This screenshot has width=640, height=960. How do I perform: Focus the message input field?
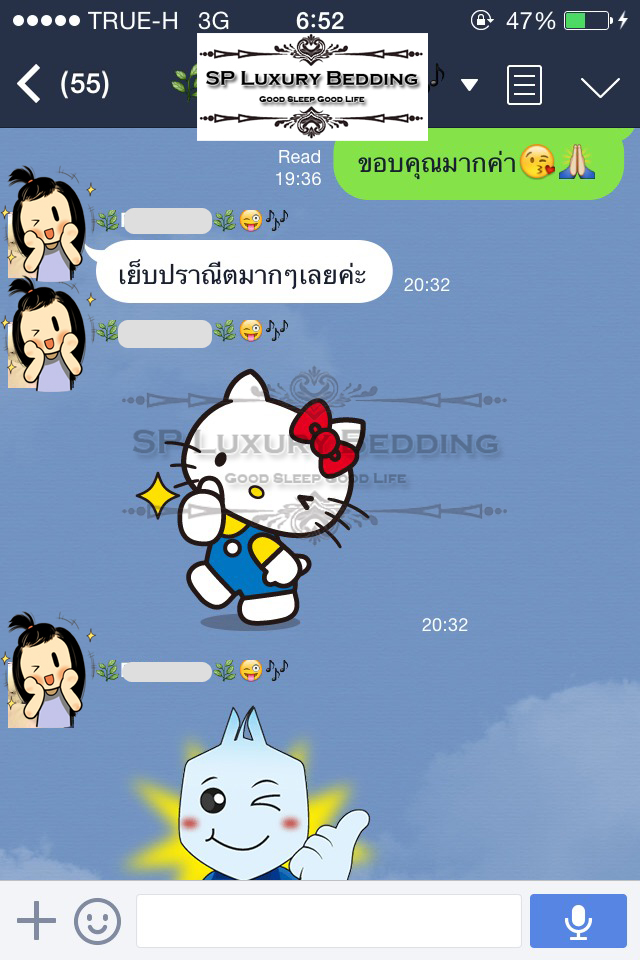(328, 920)
